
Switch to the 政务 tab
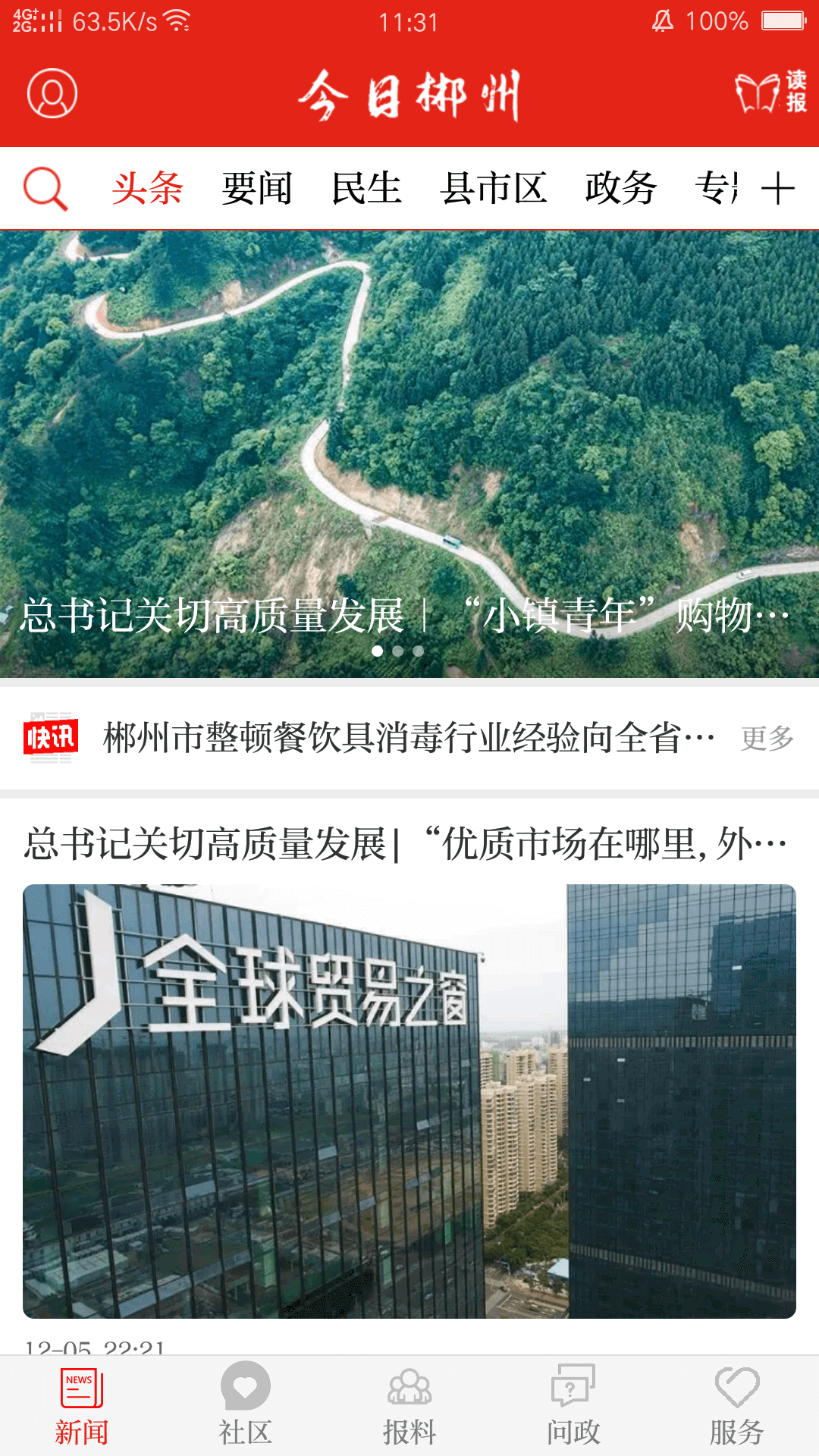(620, 187)
